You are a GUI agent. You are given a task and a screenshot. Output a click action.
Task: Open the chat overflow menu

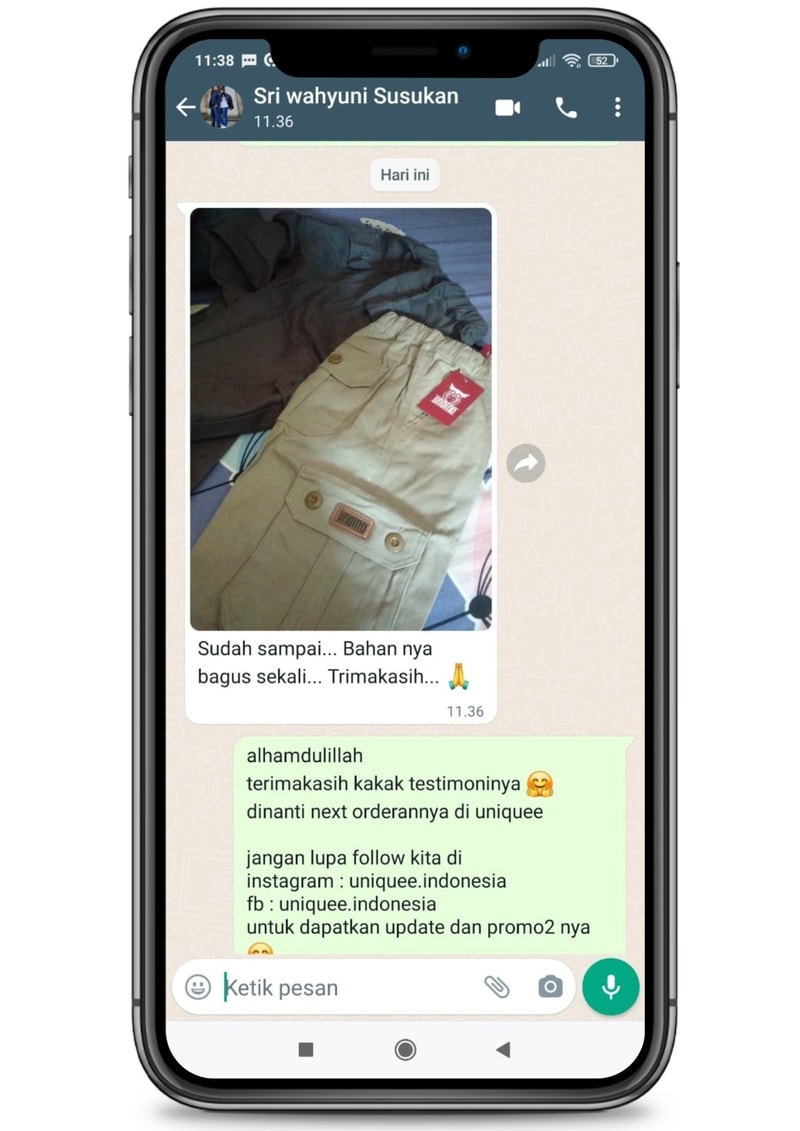(x=618, y=107)
